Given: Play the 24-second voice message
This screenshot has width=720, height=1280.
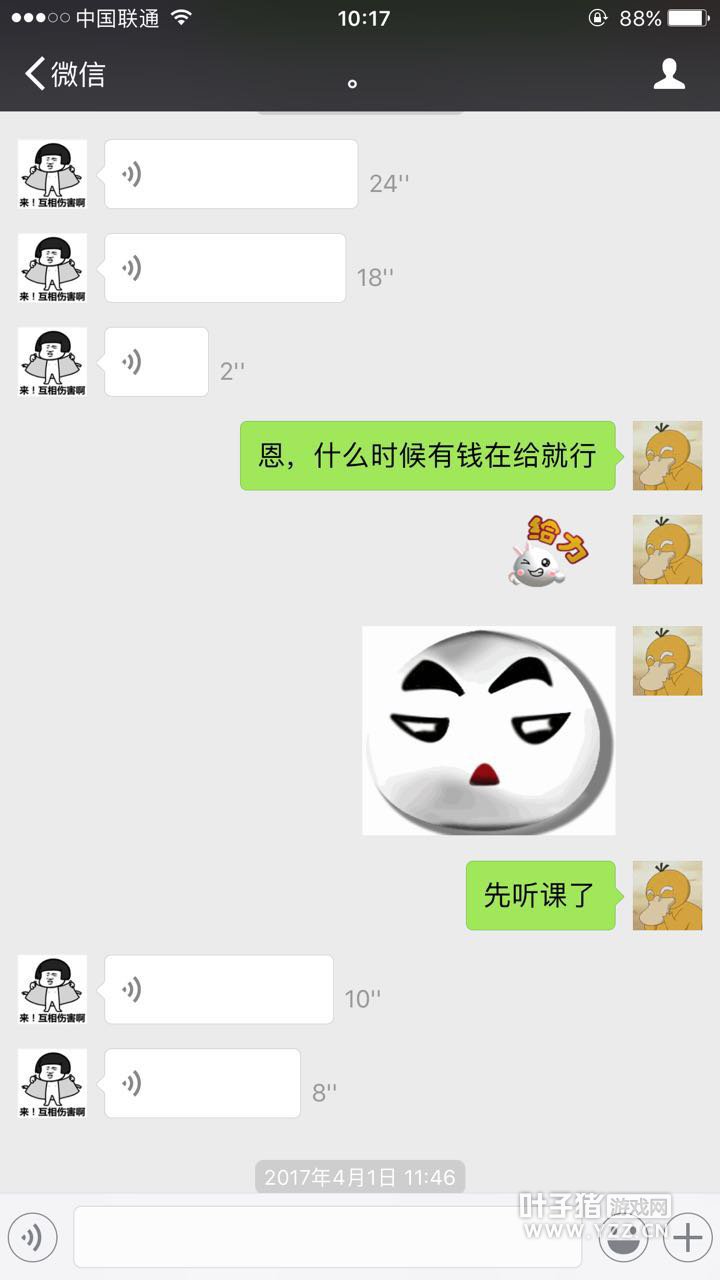Looking at the screenshot, I should click(231, 175).
